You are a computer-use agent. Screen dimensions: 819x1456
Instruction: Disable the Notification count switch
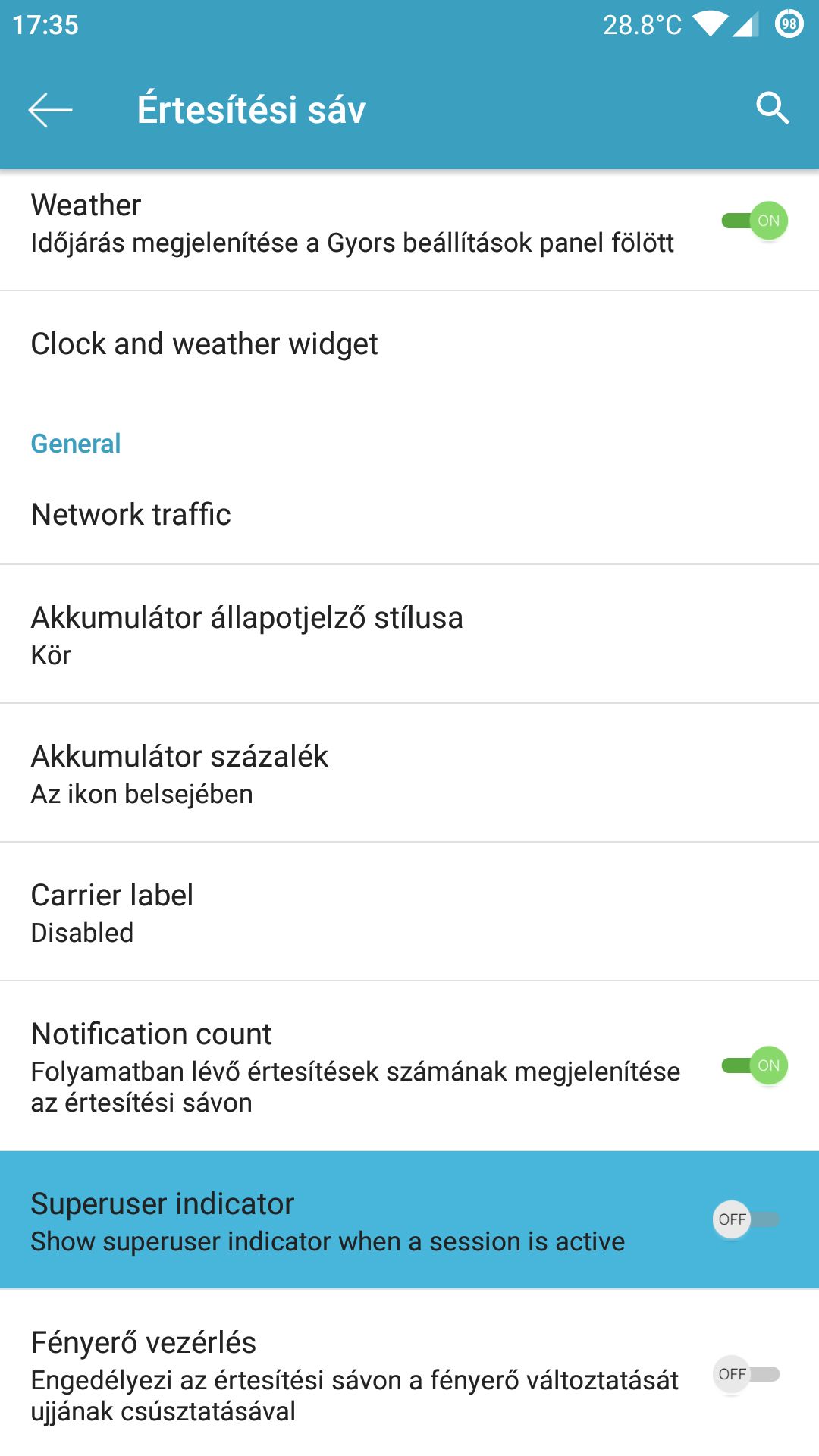(x=755, y=1065)
